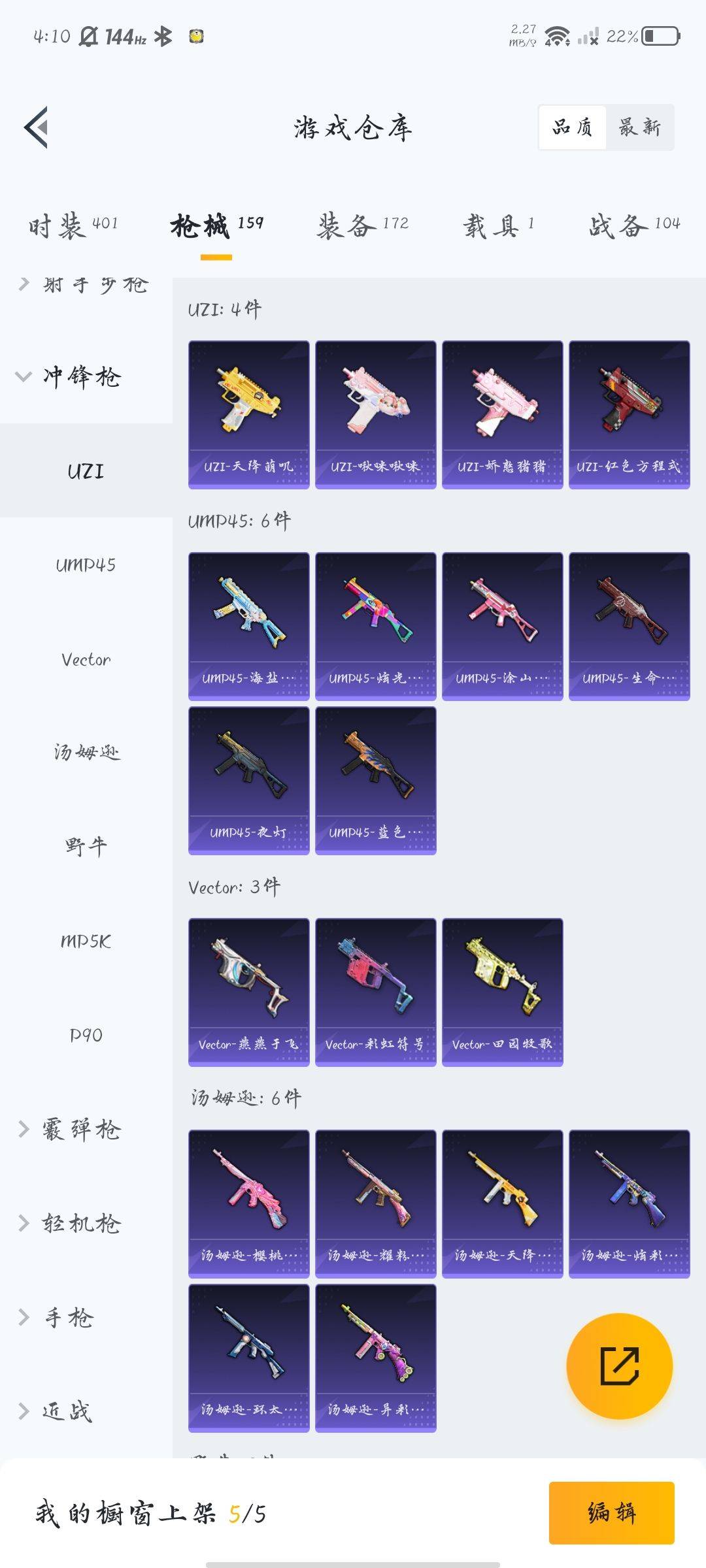Open the Vector-田园牧歌 skin
Screen dimensions: 706x1568
click(x=502, y=992)
